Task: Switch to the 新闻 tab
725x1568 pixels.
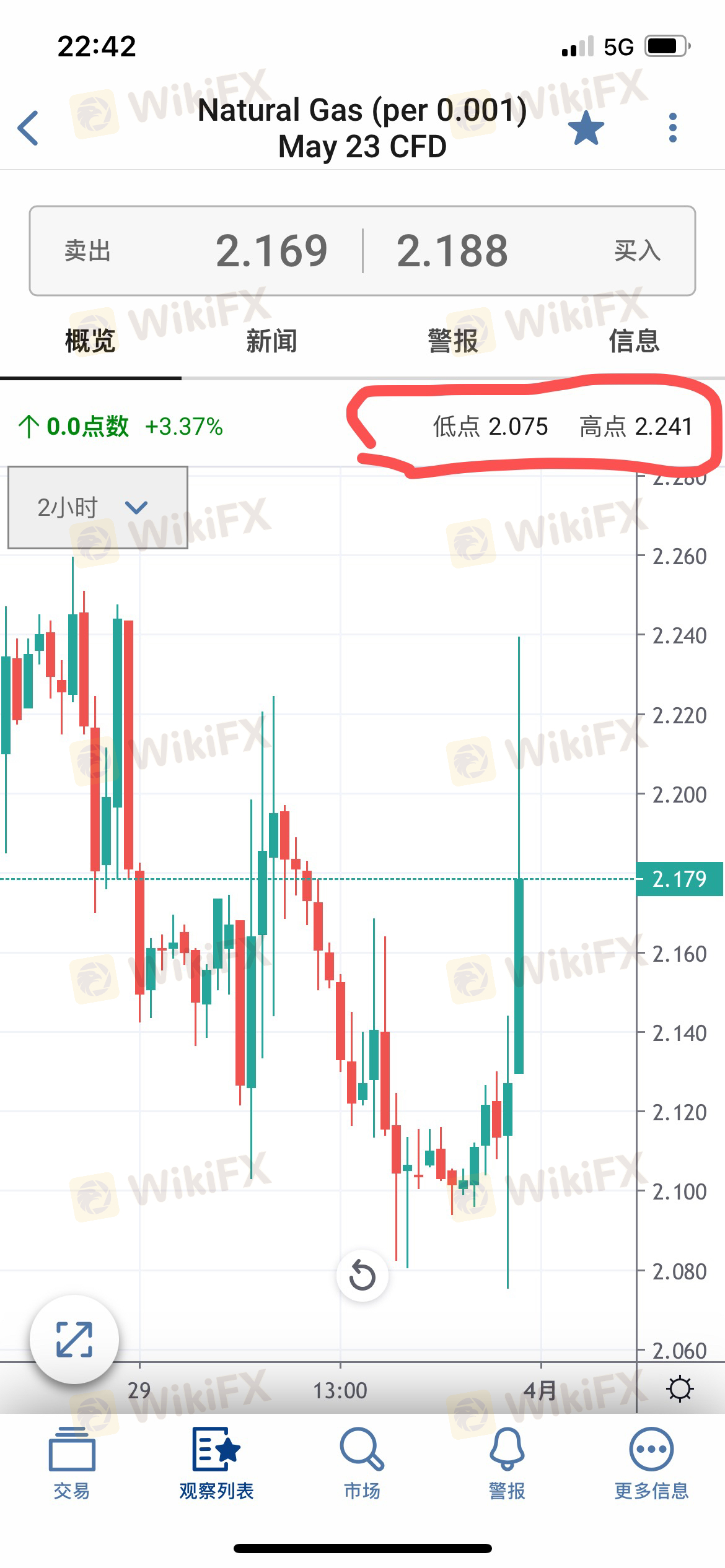Action: pyautogui.click(x=271, y=341)
